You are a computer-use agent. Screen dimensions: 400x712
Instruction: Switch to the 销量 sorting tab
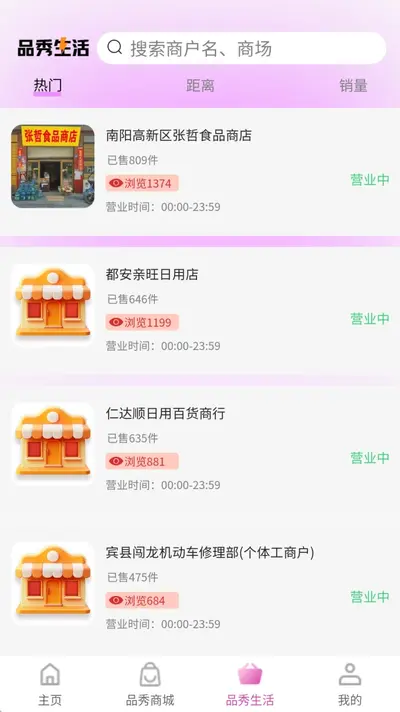(x=353, y=86)
